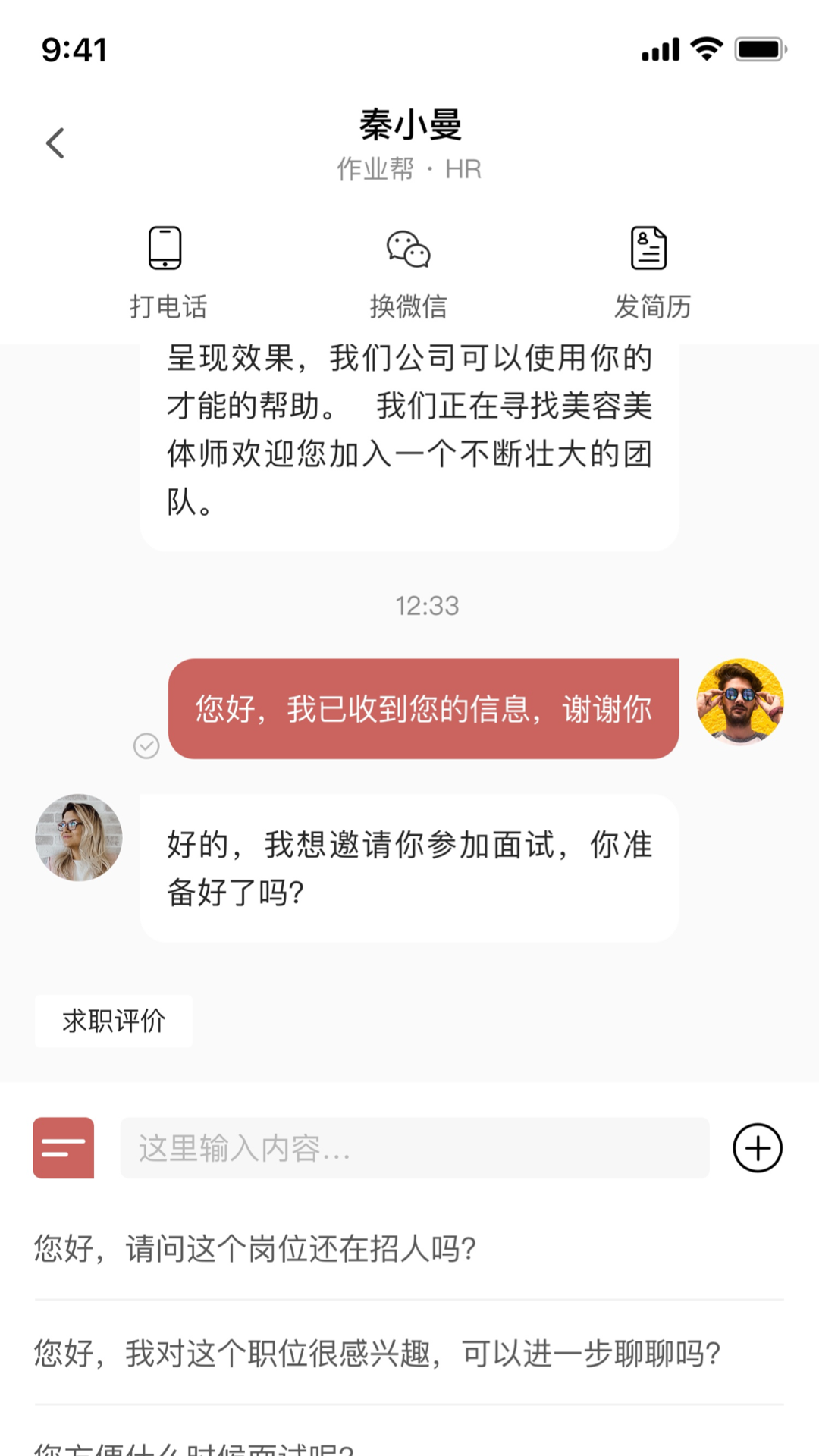Open the plus attachment menu
Image resolution: width=819 pixels, height=1456 pixels.
pyautogui.click(x=757, y=1147)
